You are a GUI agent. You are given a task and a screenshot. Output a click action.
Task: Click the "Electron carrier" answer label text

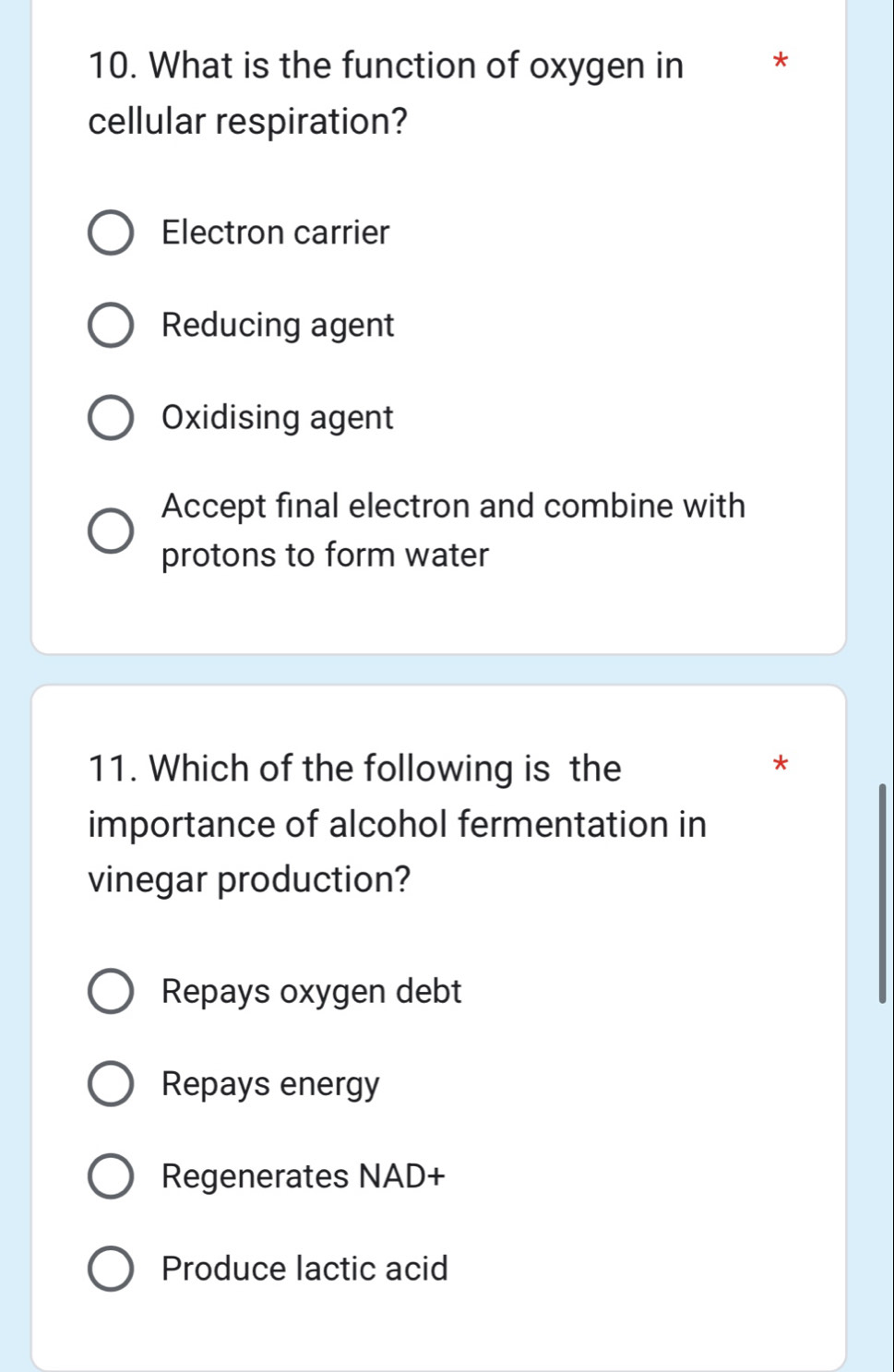274,233
